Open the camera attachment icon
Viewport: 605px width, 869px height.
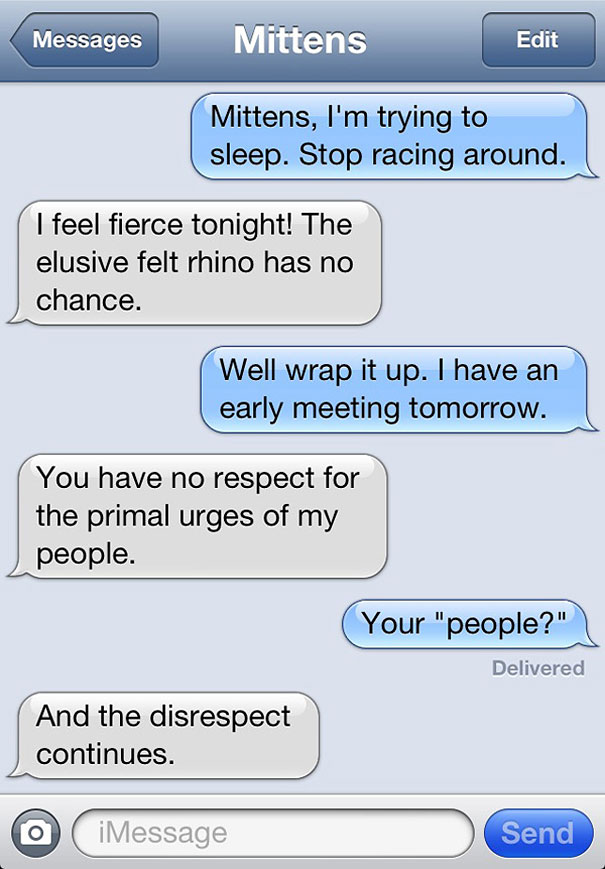pyautogui.click(x=36, y=833)
